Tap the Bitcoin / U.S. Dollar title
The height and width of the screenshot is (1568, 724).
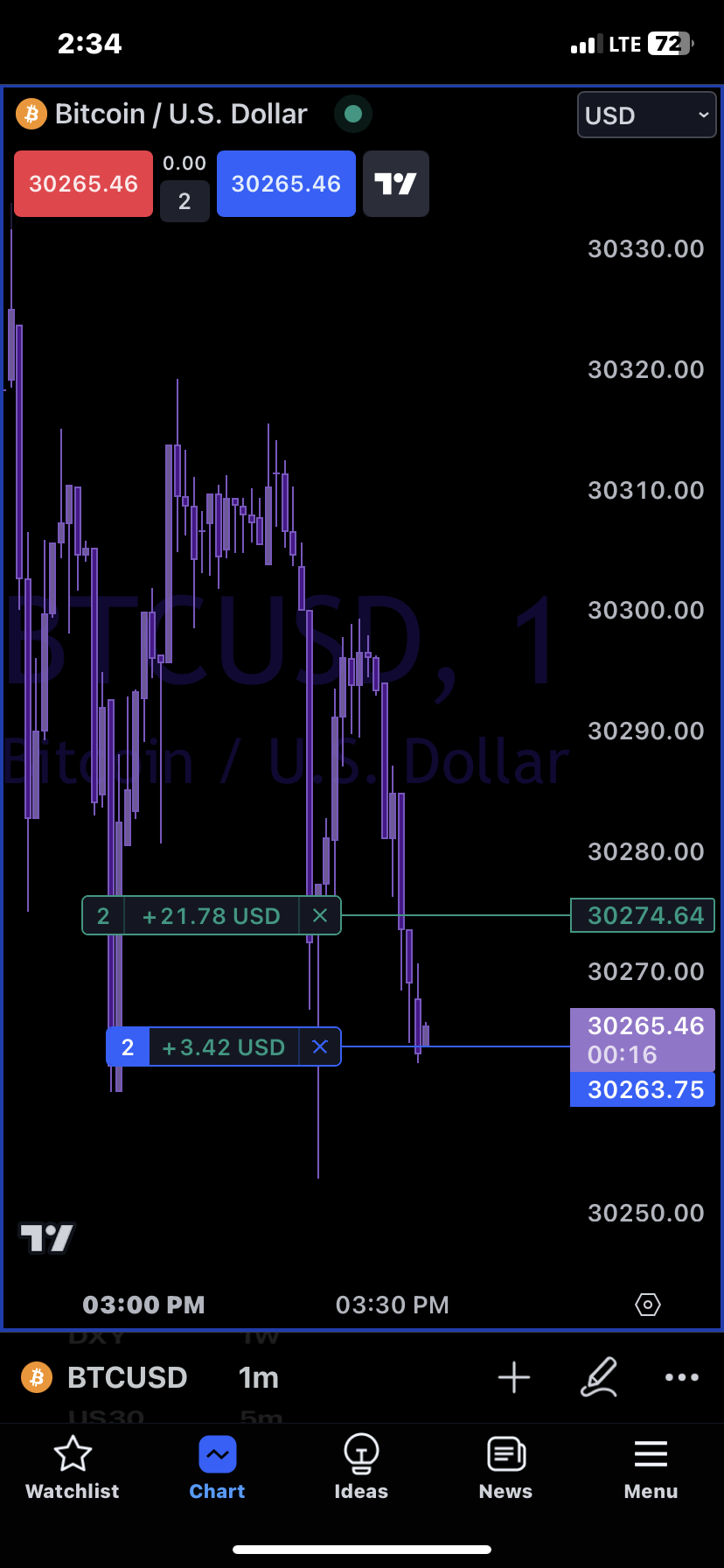coord(181,114)
